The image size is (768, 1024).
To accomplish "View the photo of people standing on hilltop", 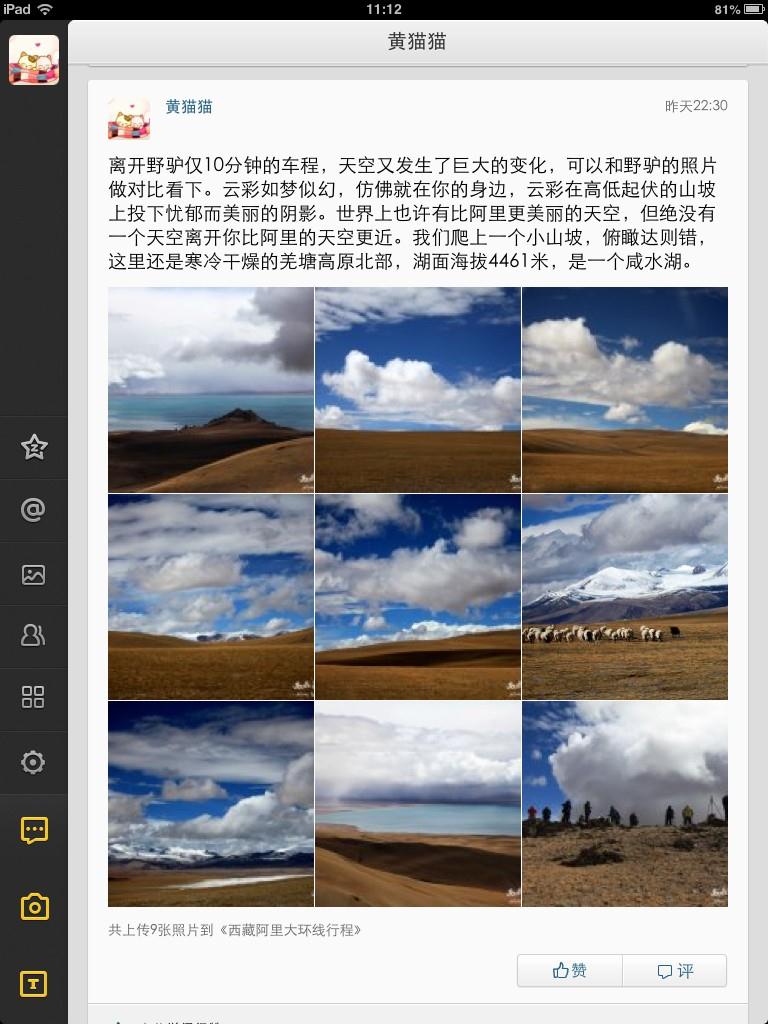I will point(625,803).
